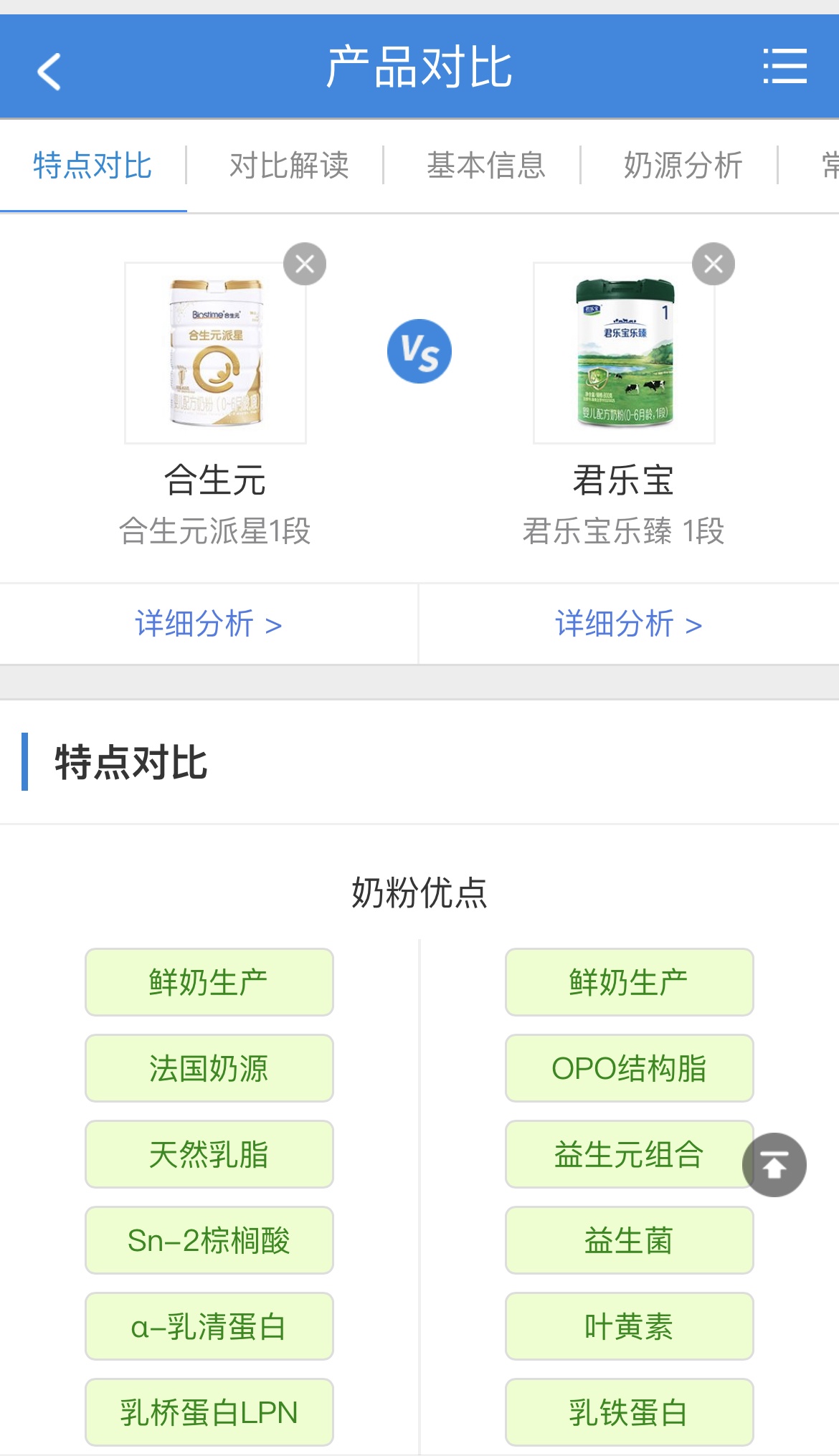This screenshot has width=839, height=1456.
Task: Tap the 法国奶源 feature tag
Action: (x=209, y=1068)
